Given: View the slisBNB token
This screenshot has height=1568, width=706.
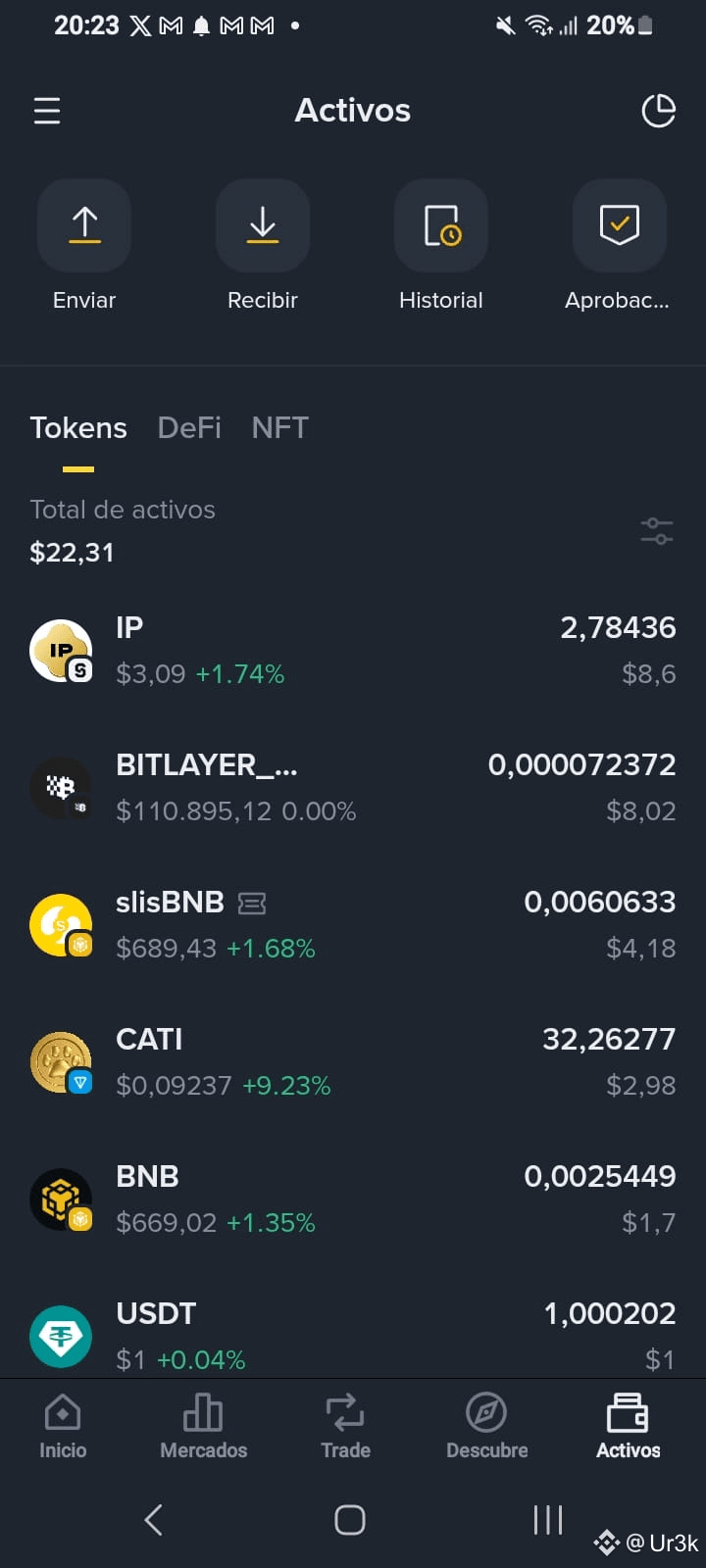Looking at the screenshot, I should [x=353, y=924].
